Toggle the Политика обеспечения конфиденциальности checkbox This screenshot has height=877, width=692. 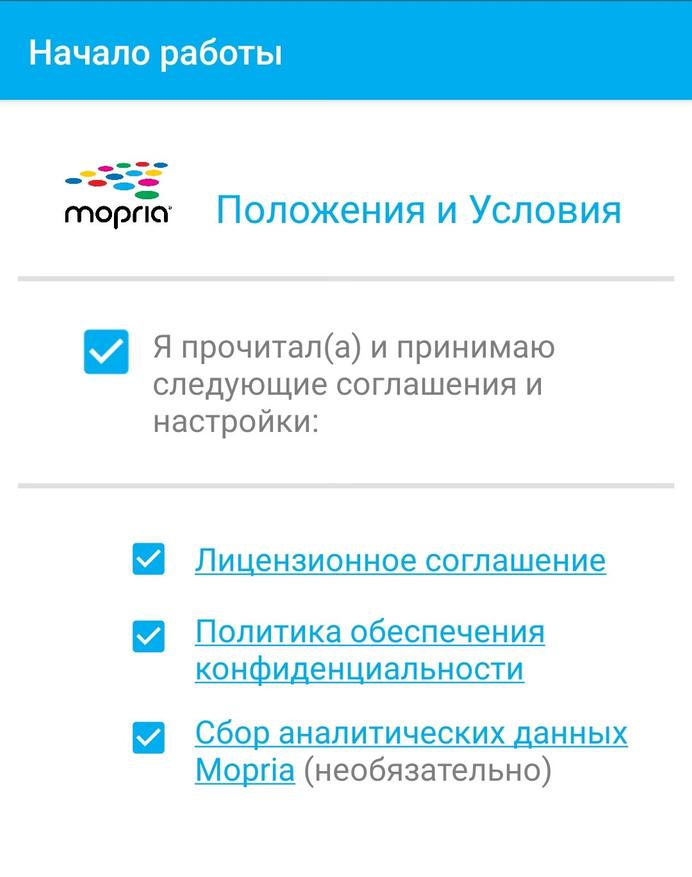coord(148,636)
